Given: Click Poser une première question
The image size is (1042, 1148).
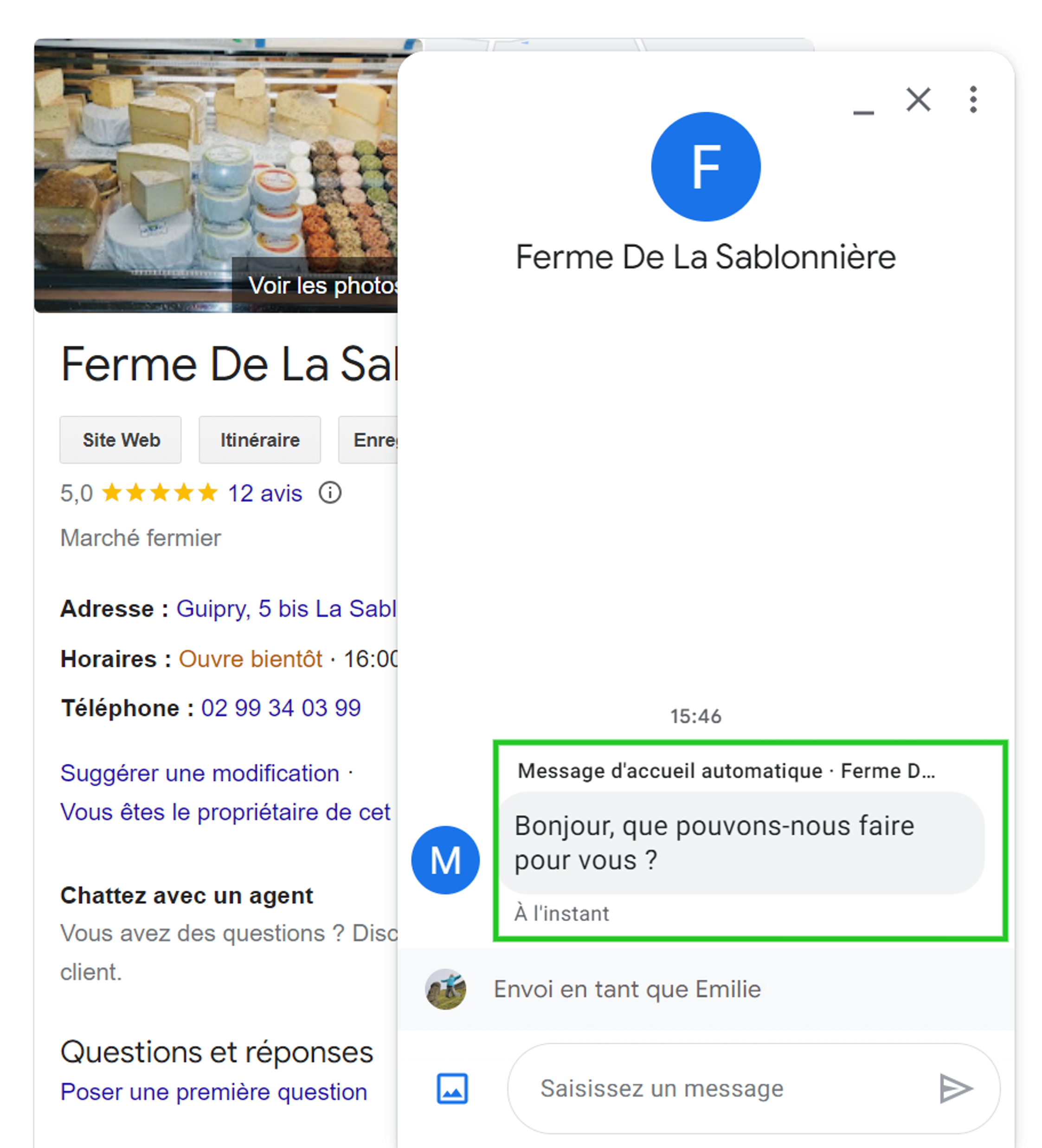Looking at the screenshot, I should pyautogui.click(x=213, y=1091).
